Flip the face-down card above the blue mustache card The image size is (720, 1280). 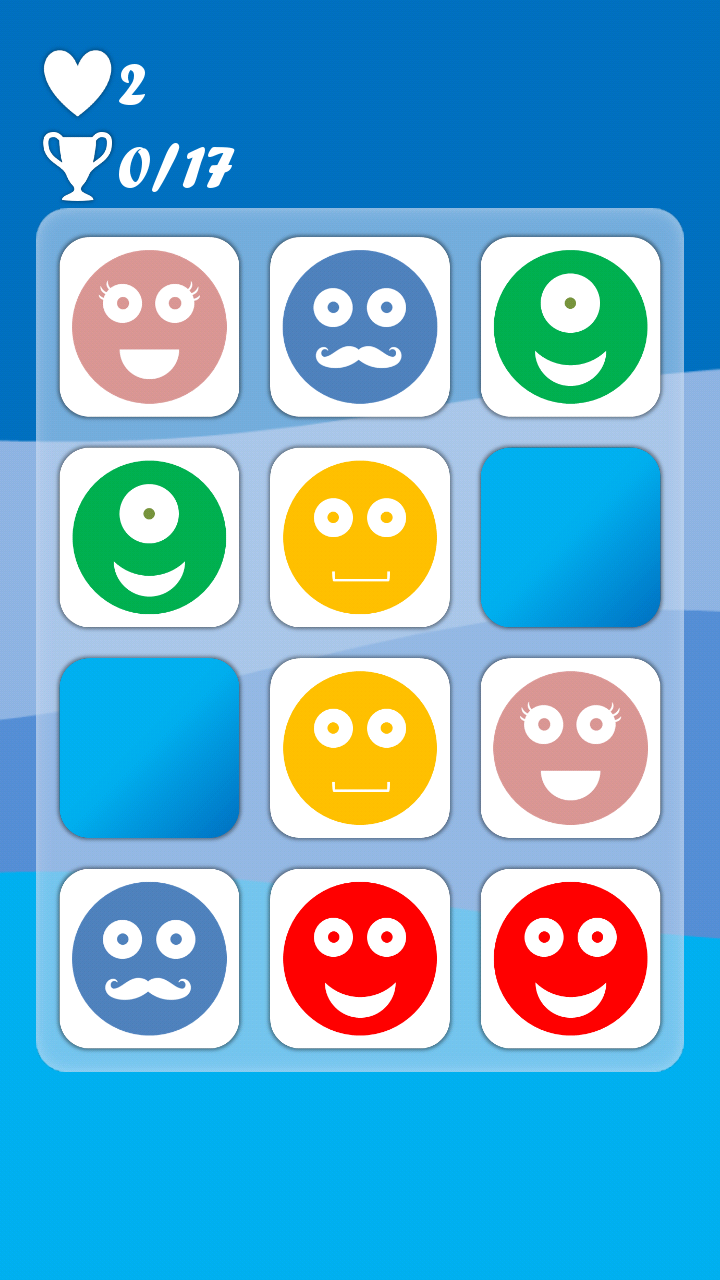pos(149,747)
